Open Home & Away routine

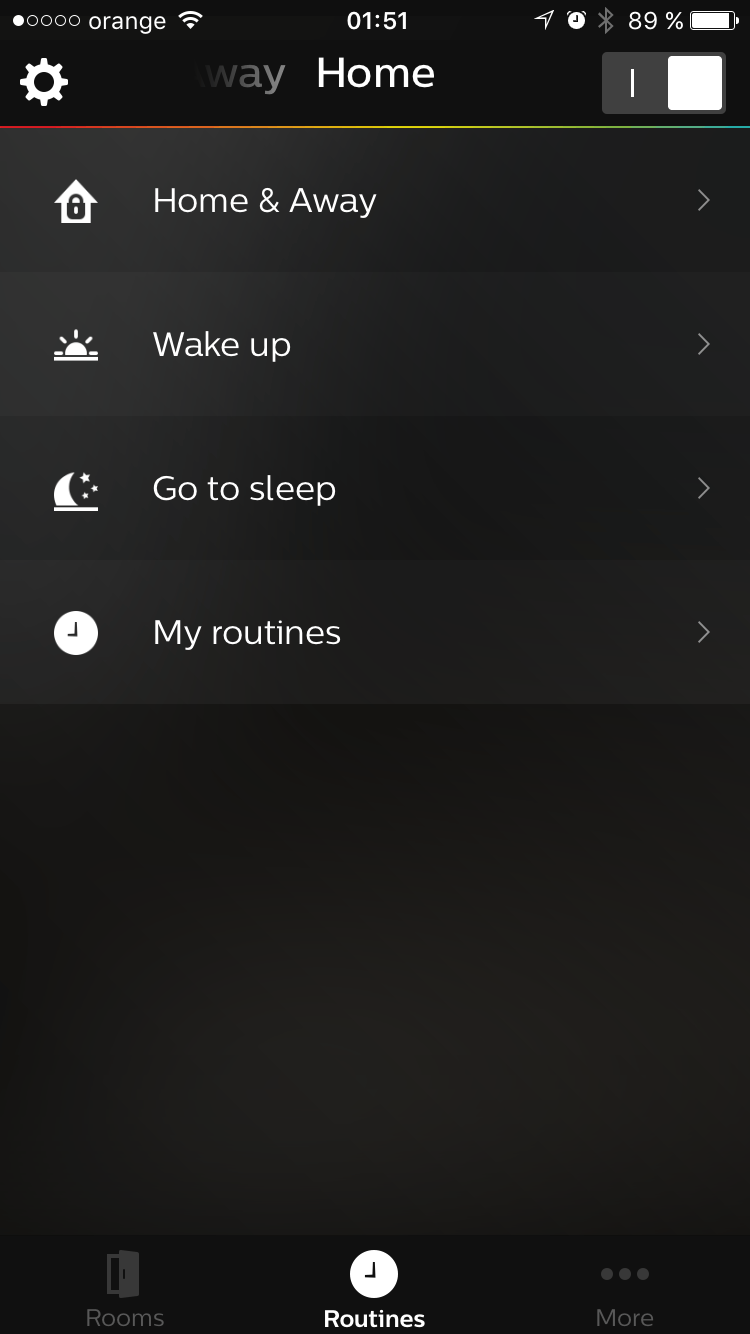tap(375, 201)
